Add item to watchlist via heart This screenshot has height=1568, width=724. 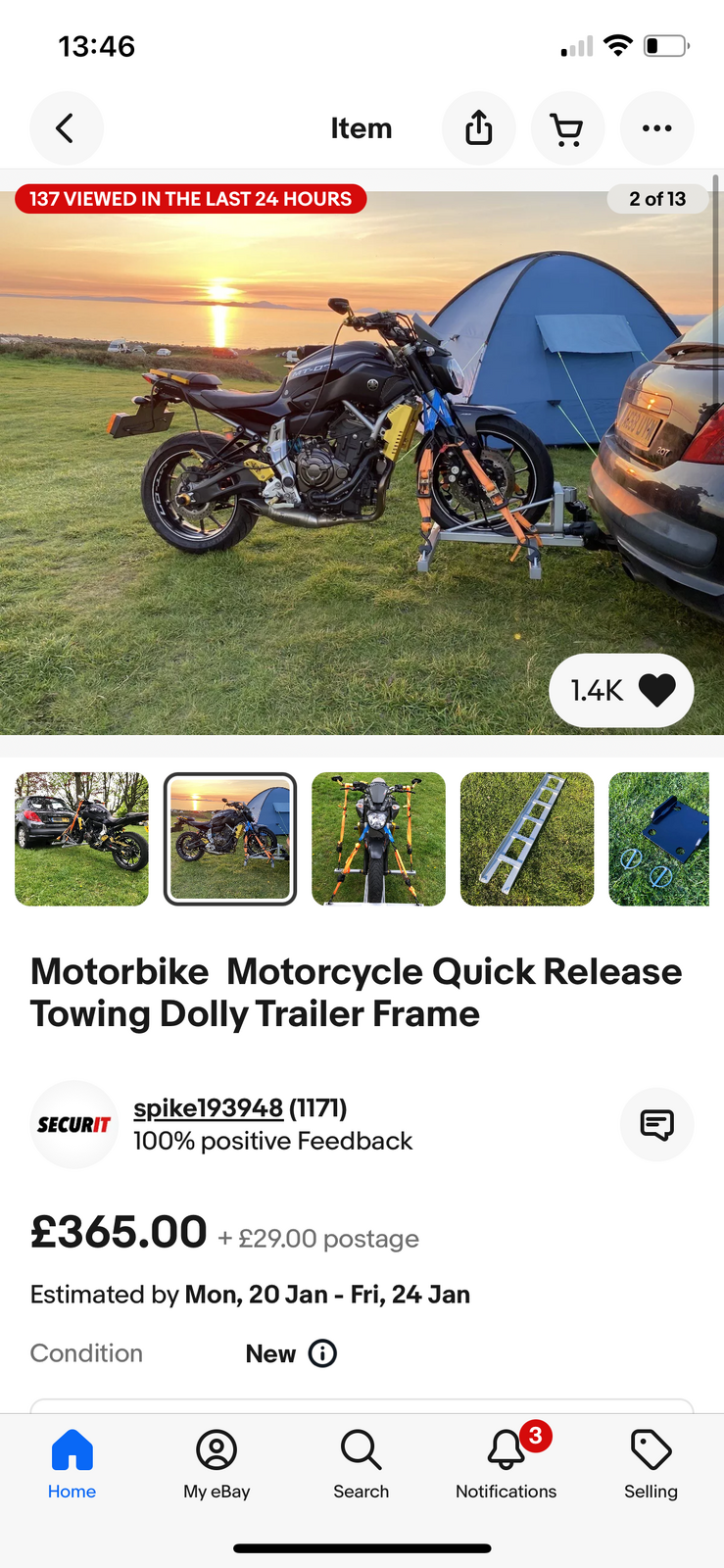click(655, 690)
